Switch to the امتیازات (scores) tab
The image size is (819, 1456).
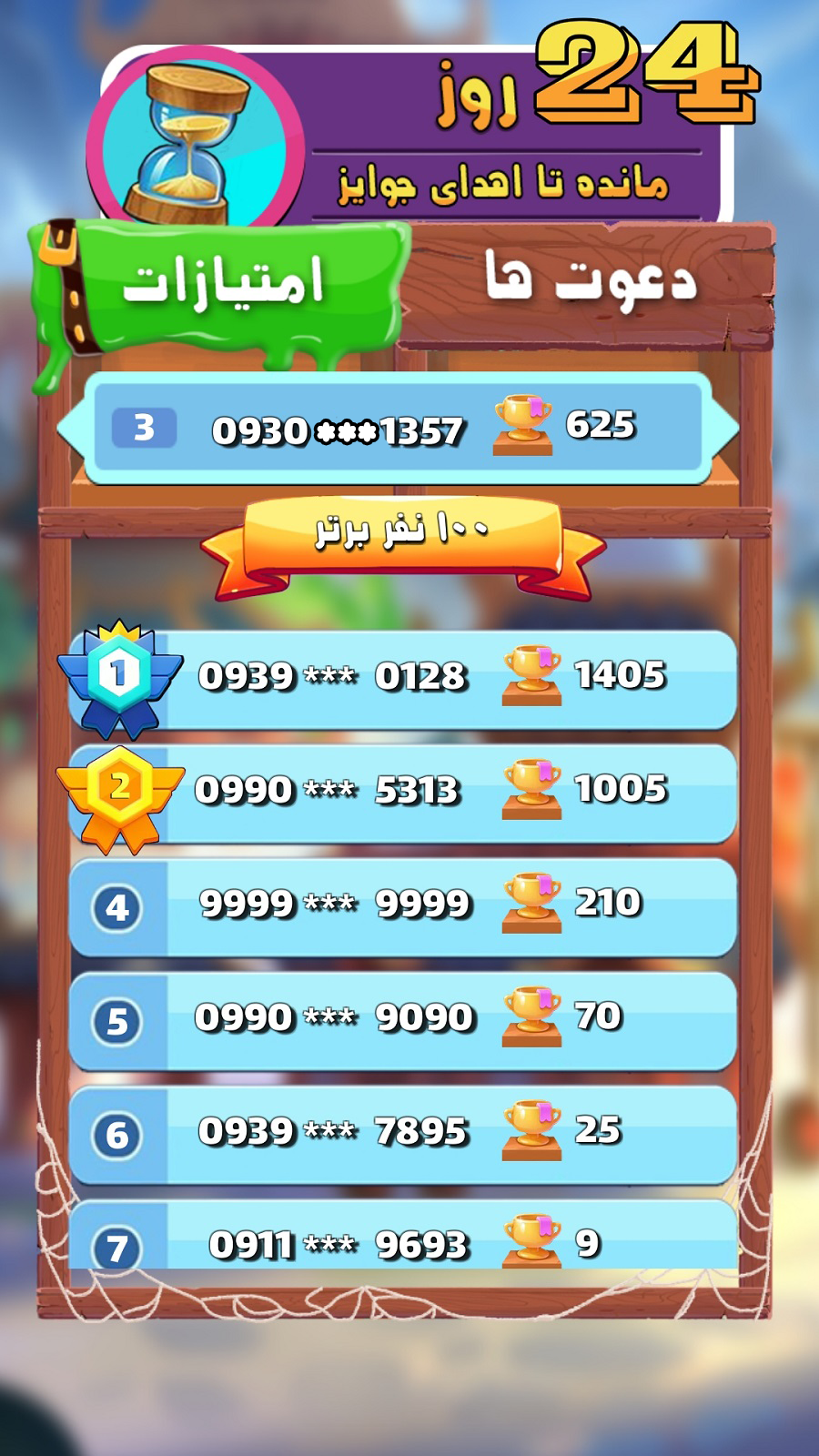223,282
